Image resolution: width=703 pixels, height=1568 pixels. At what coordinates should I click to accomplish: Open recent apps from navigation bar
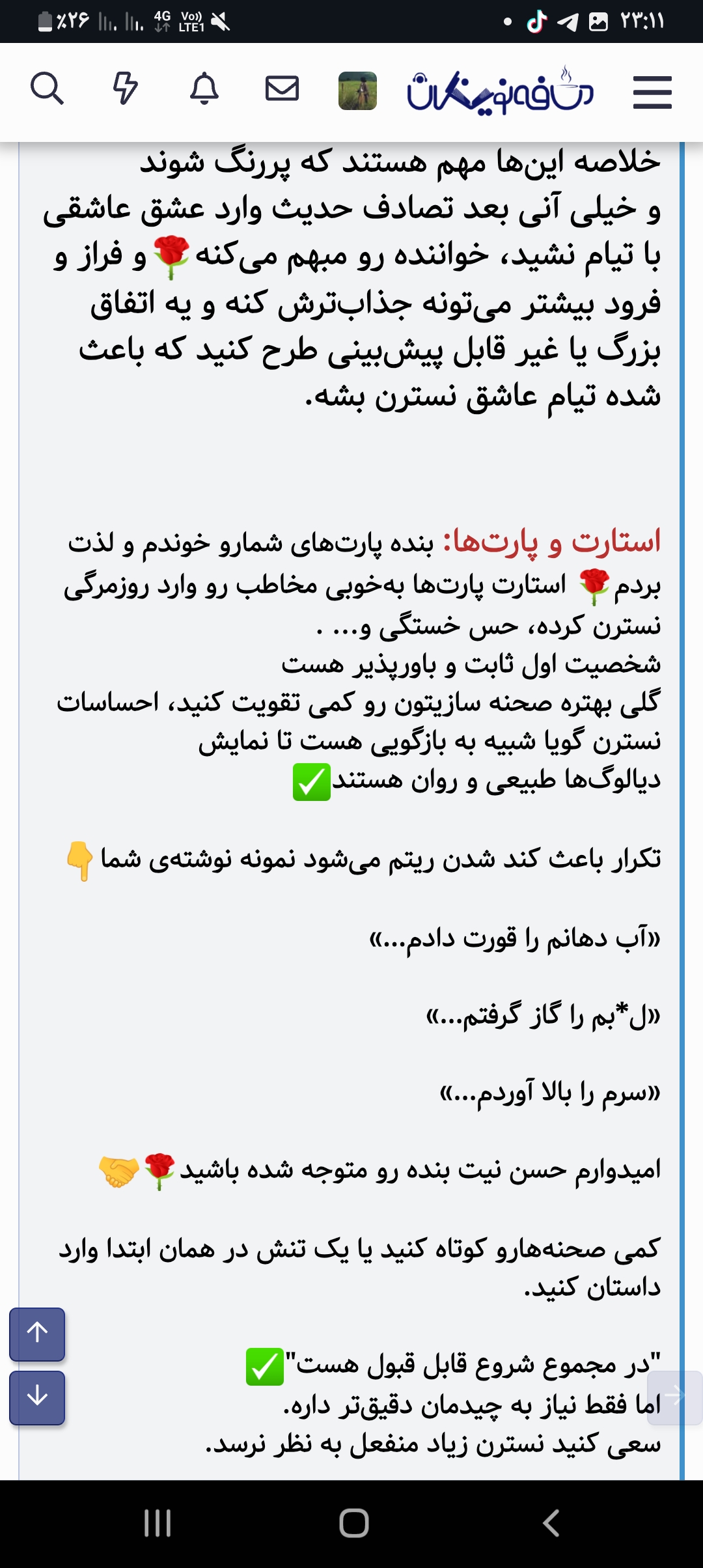click(157, 1523)
